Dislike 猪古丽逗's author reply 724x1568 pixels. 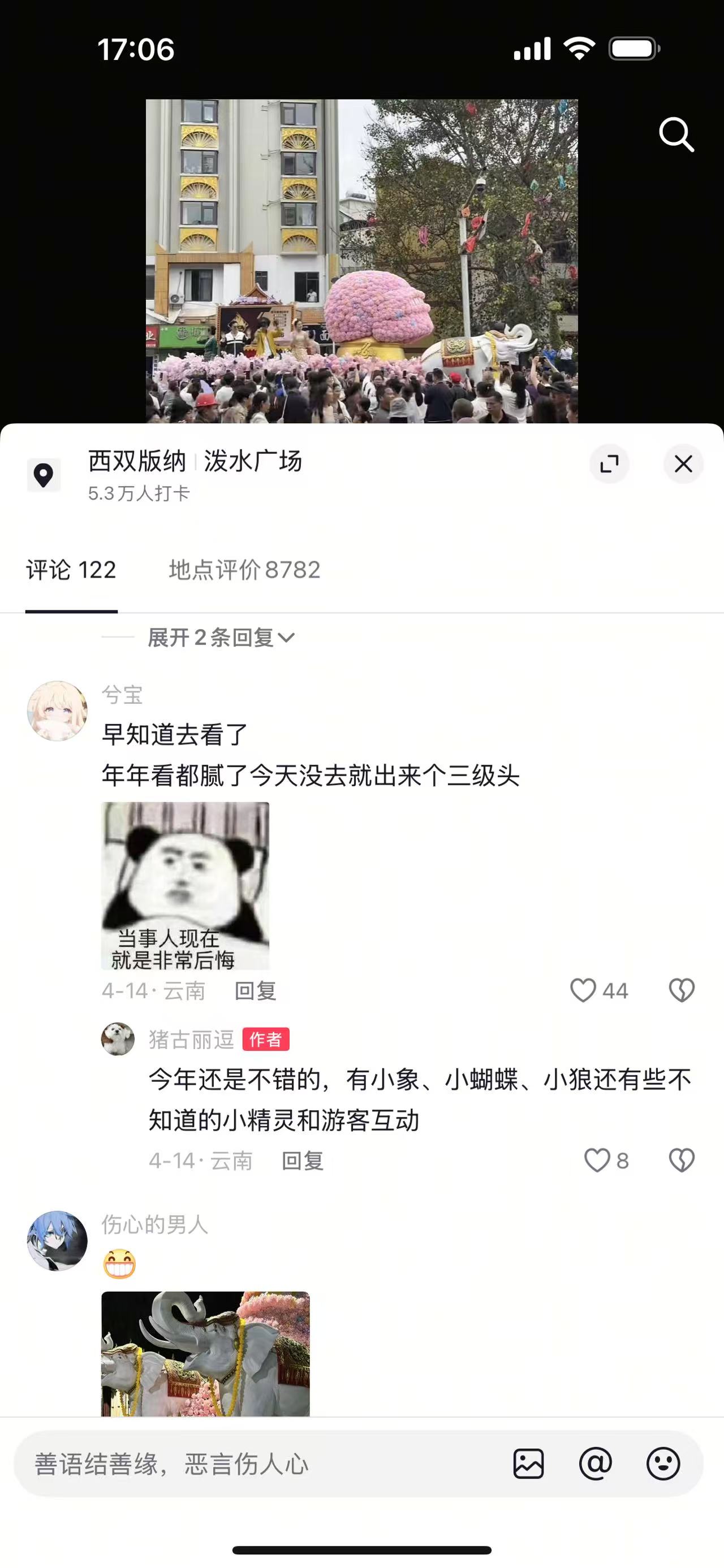pos(682,1160)
